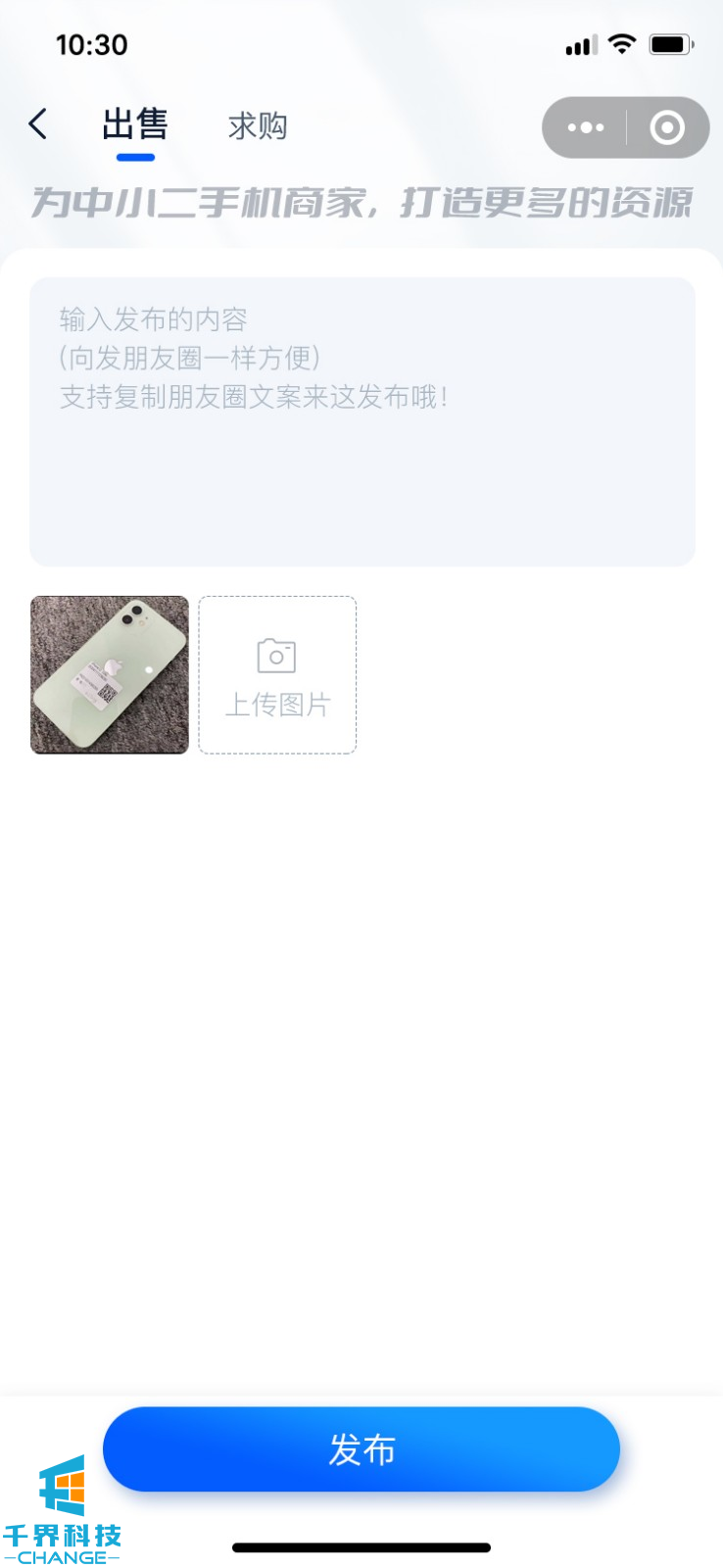Select the 出售 tab
The image size is (723, 1568).
135,125
